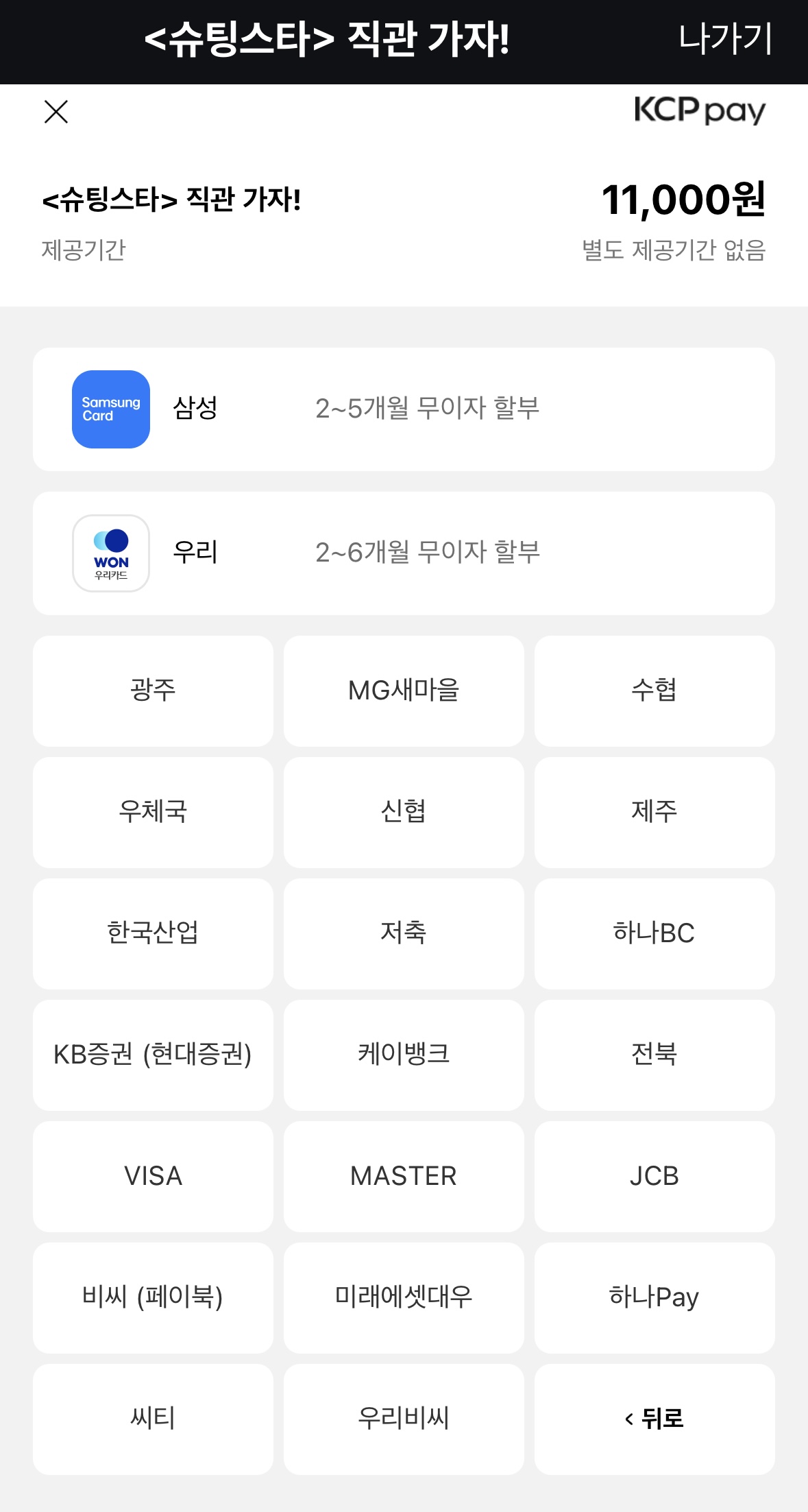Choose JCB card
The height and width of the screenshot is (1512, 808).
(x=654, y=1177)
